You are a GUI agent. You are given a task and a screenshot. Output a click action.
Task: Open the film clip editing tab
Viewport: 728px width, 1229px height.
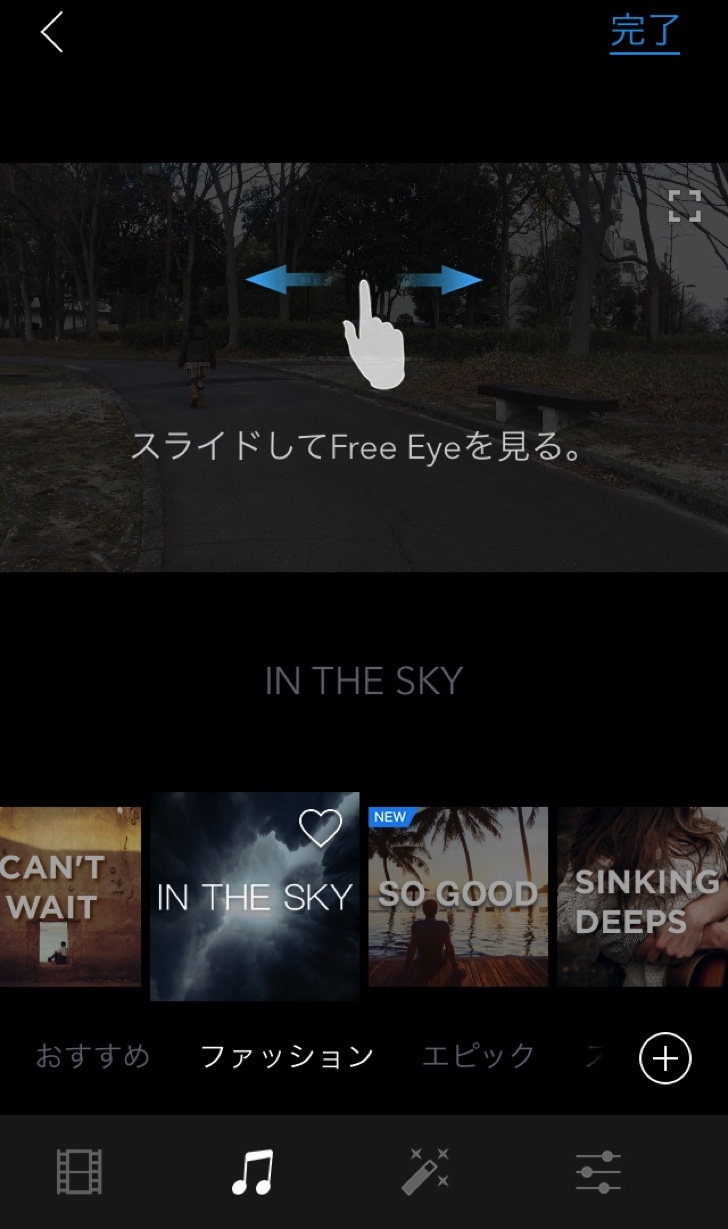coord(80,1172)
